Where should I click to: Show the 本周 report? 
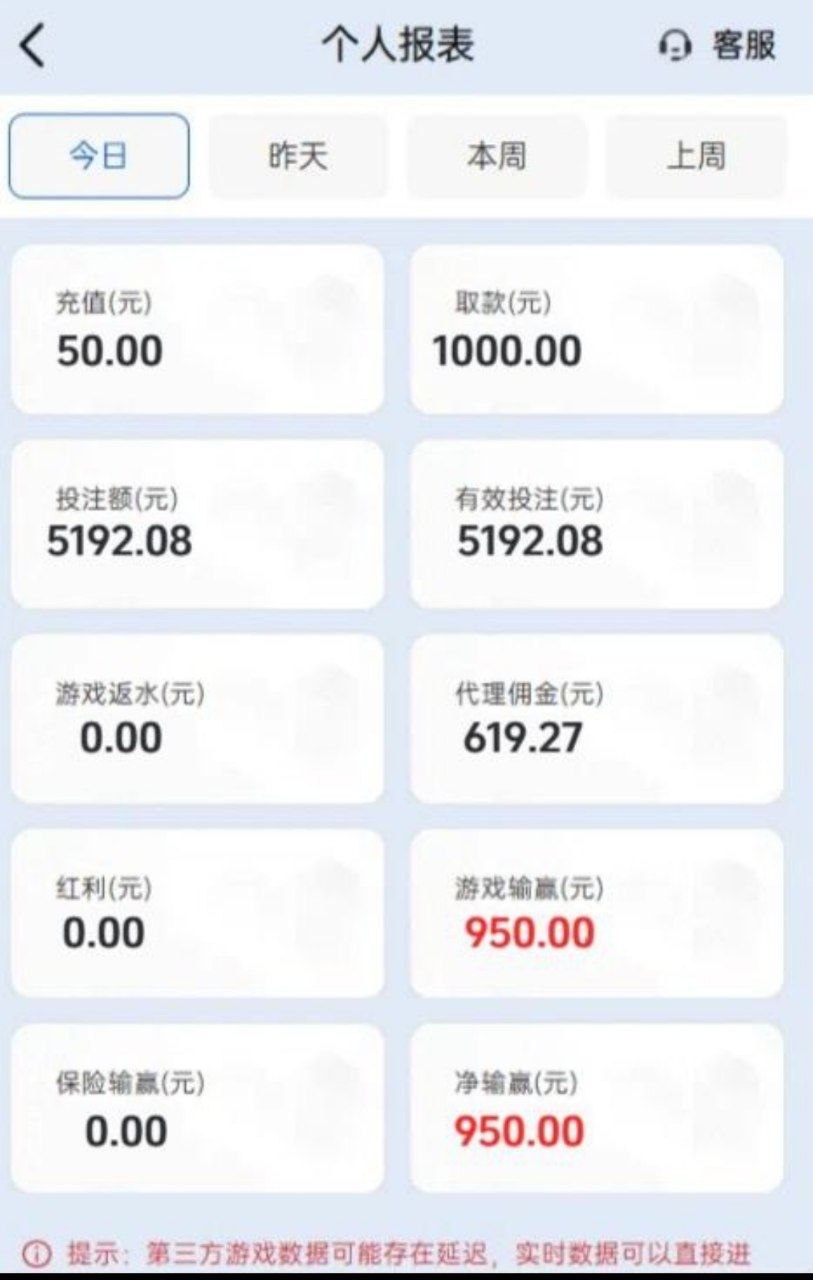[x=496, y=156]
